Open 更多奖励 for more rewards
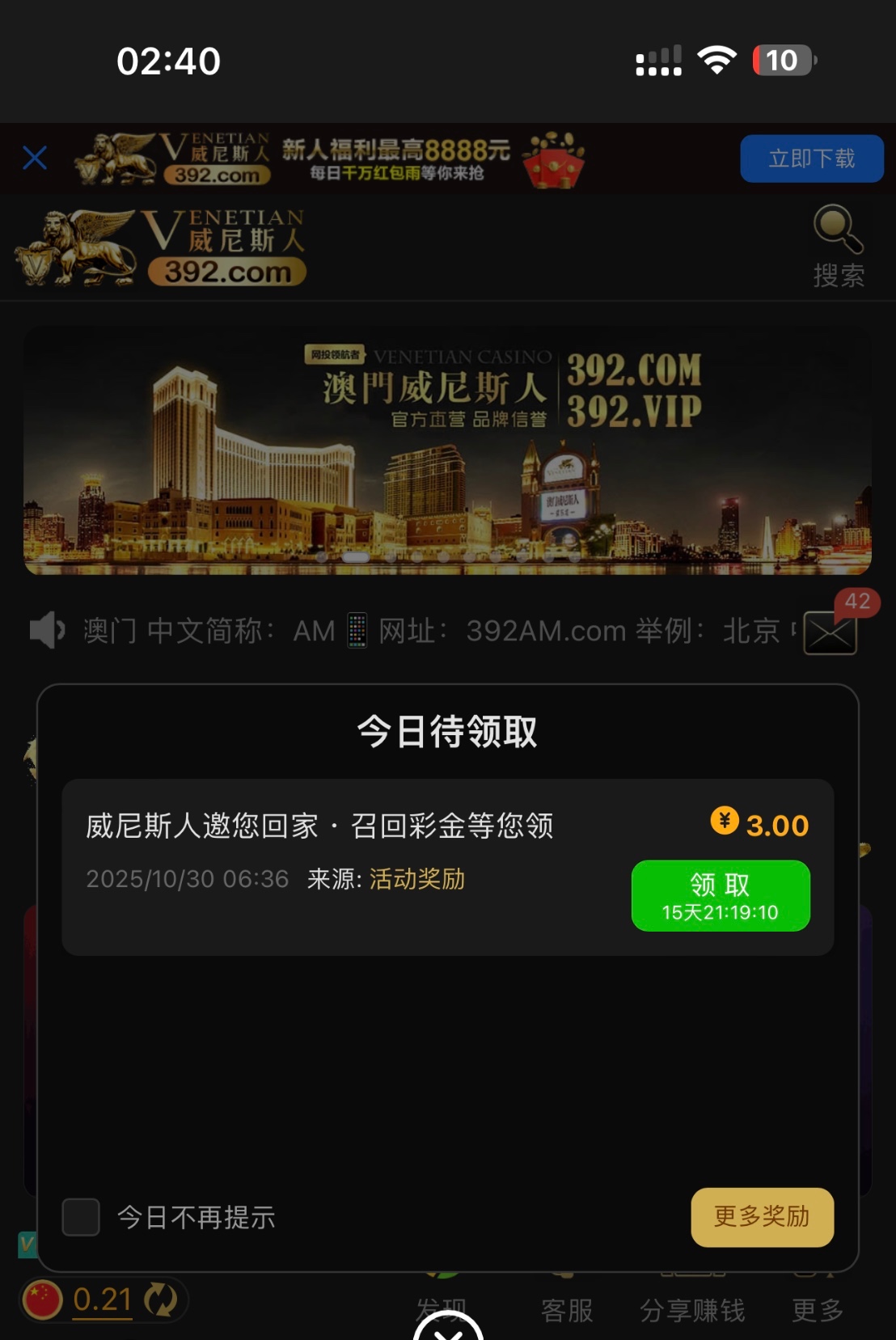The height and width of the screenshot is (1340, 896). (x=762, y=1216)
